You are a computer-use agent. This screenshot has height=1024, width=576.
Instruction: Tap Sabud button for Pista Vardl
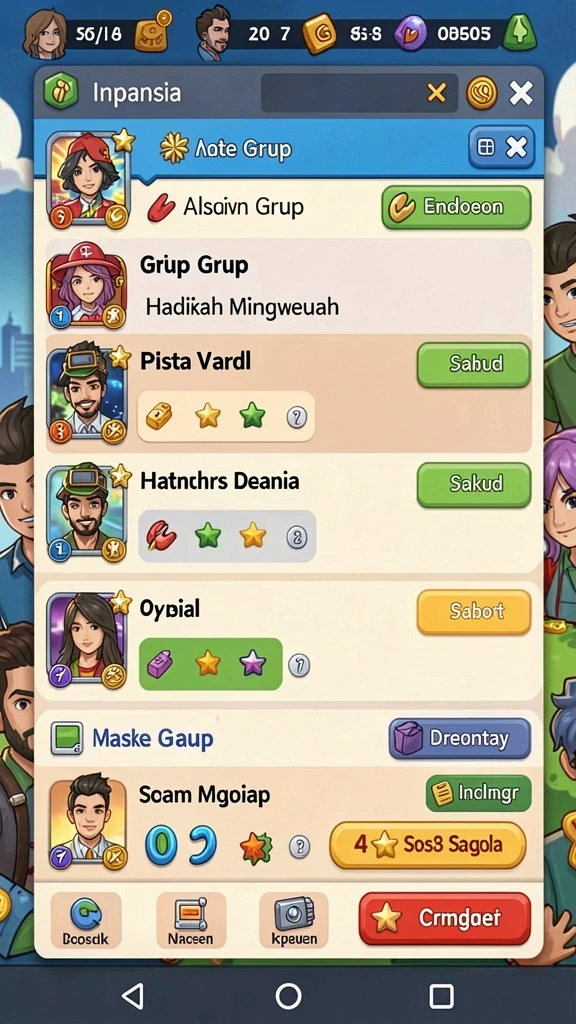pos(473,364)
